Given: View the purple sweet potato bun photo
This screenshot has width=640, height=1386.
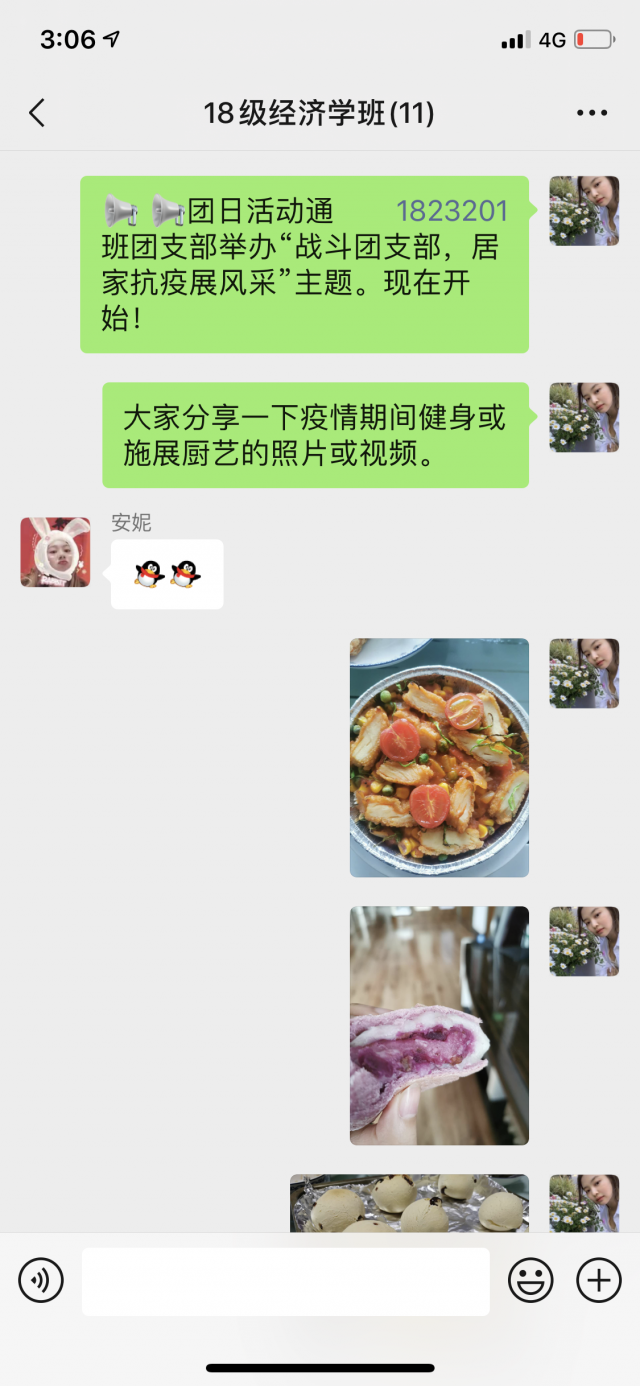Looking at the screenshot, I should tap(439, 1025).
